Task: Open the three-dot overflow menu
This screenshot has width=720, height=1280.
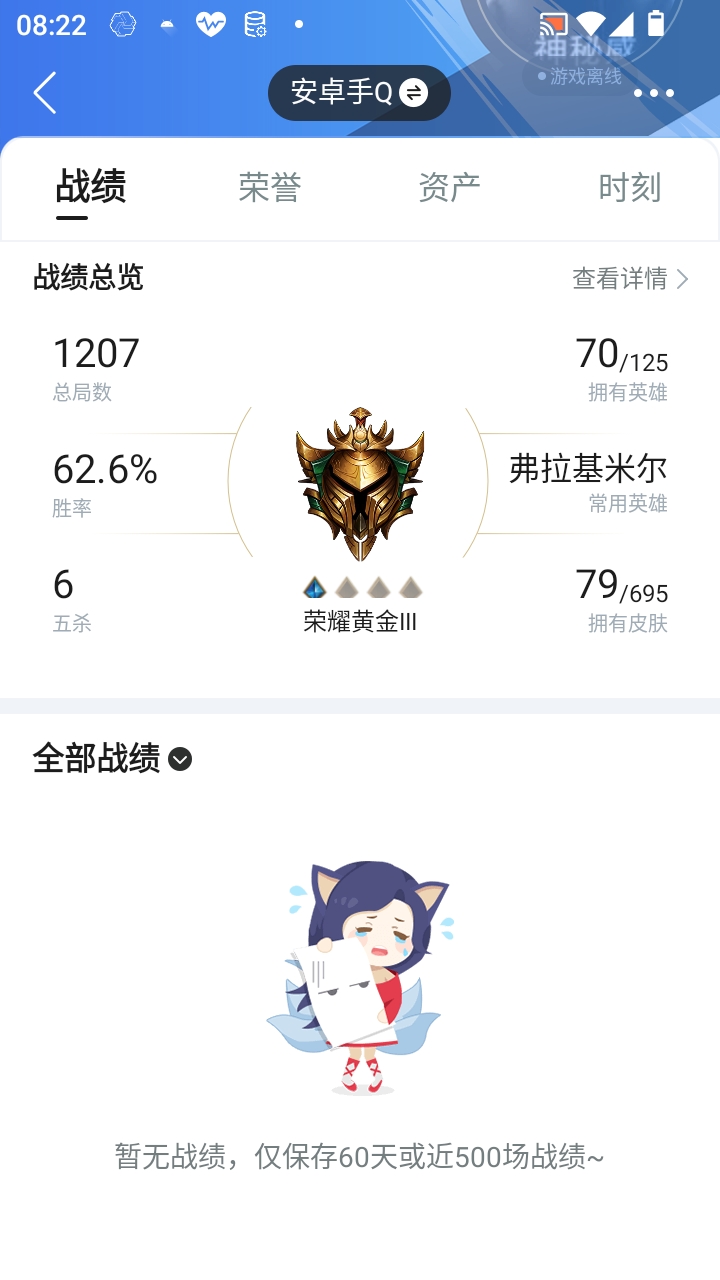Action: pos(654,93)
